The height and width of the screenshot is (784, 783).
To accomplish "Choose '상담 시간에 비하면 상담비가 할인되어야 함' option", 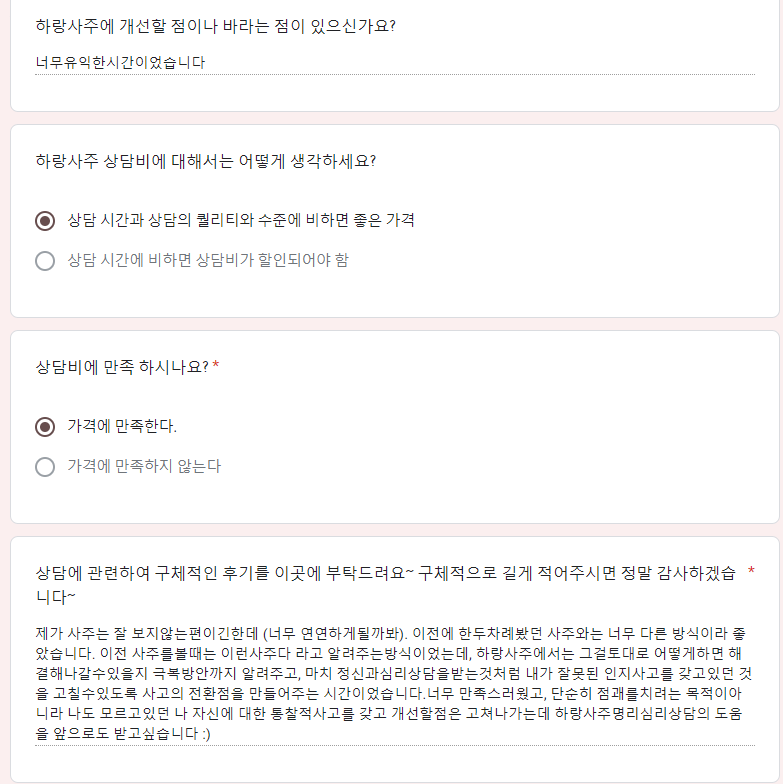I will (45, 261).
